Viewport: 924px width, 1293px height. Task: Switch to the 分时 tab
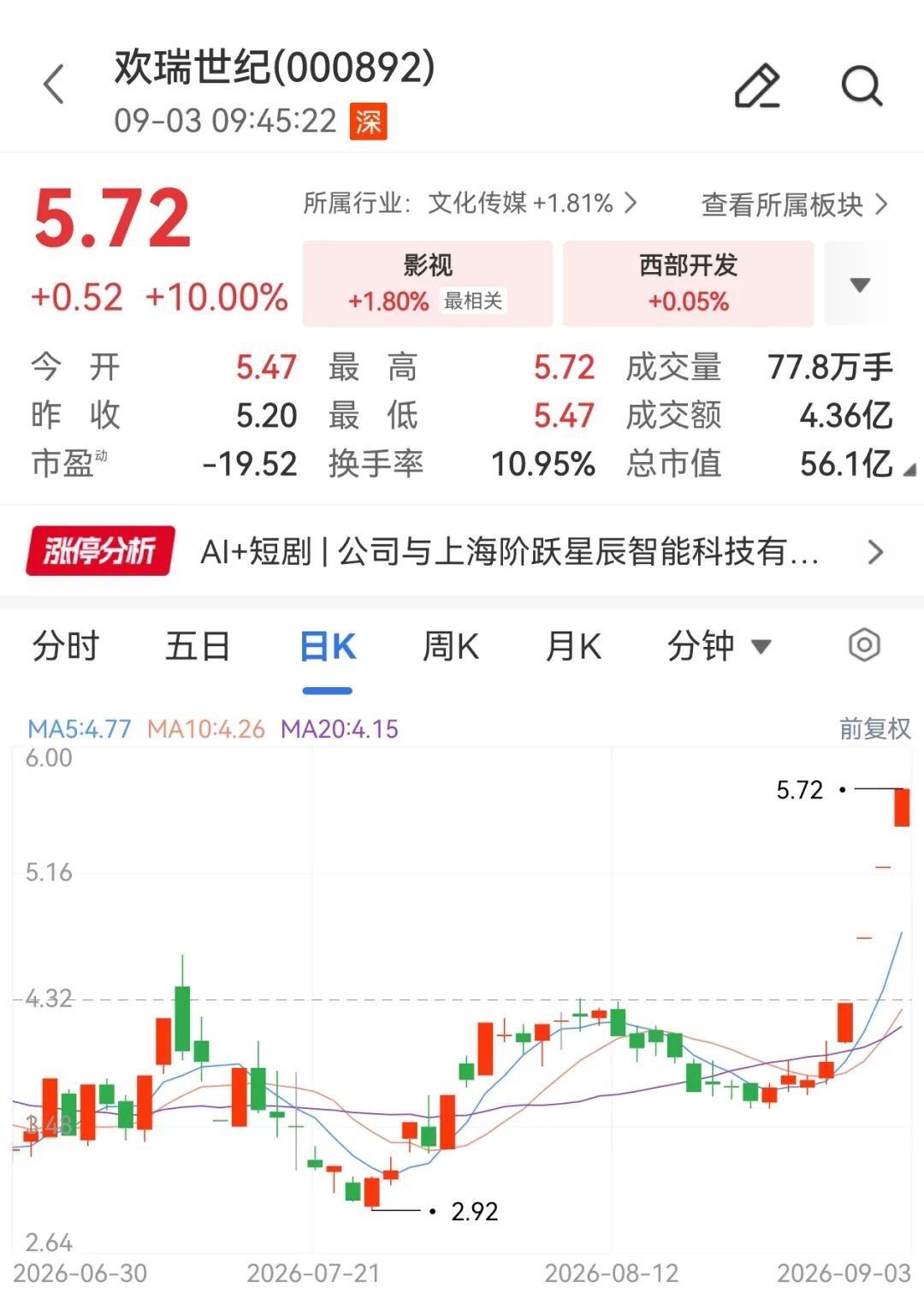pos(66,646)
